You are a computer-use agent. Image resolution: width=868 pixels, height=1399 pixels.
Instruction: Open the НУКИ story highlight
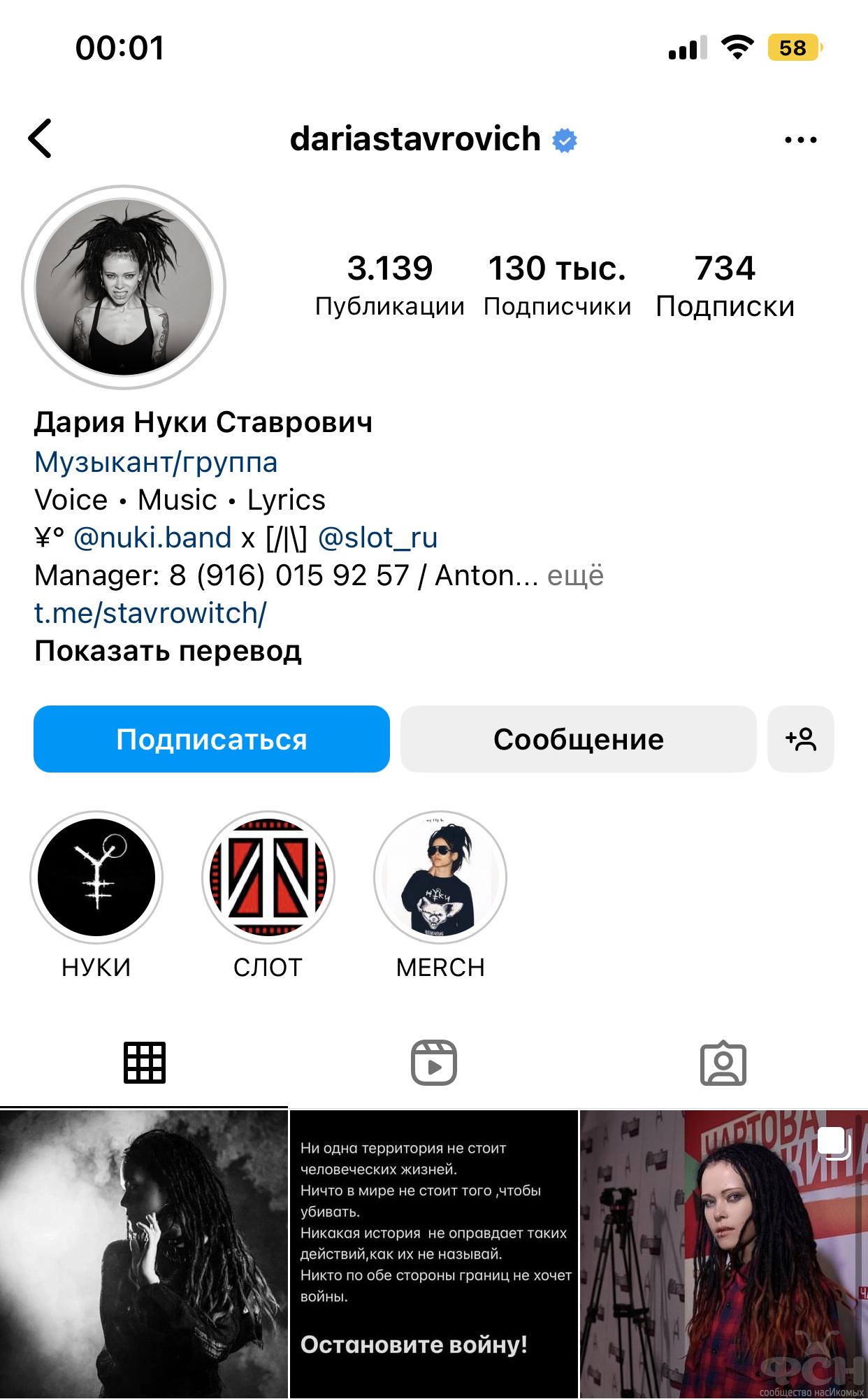coord(96,877)
